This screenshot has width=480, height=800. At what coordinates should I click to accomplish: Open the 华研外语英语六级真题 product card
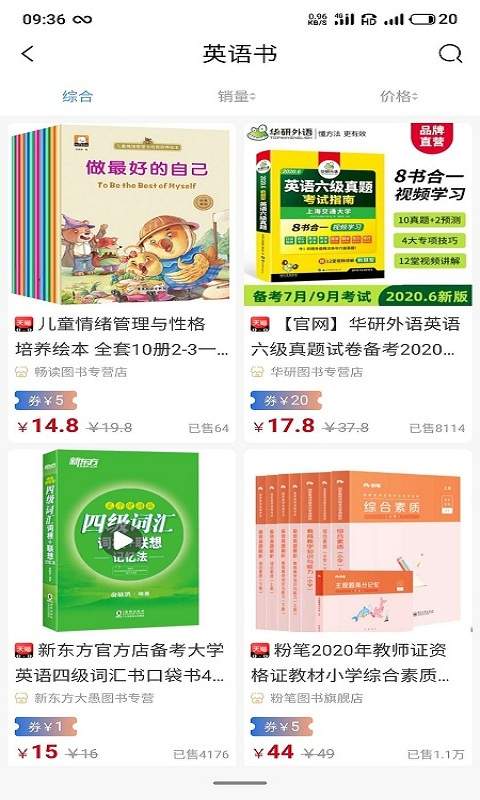358,283
